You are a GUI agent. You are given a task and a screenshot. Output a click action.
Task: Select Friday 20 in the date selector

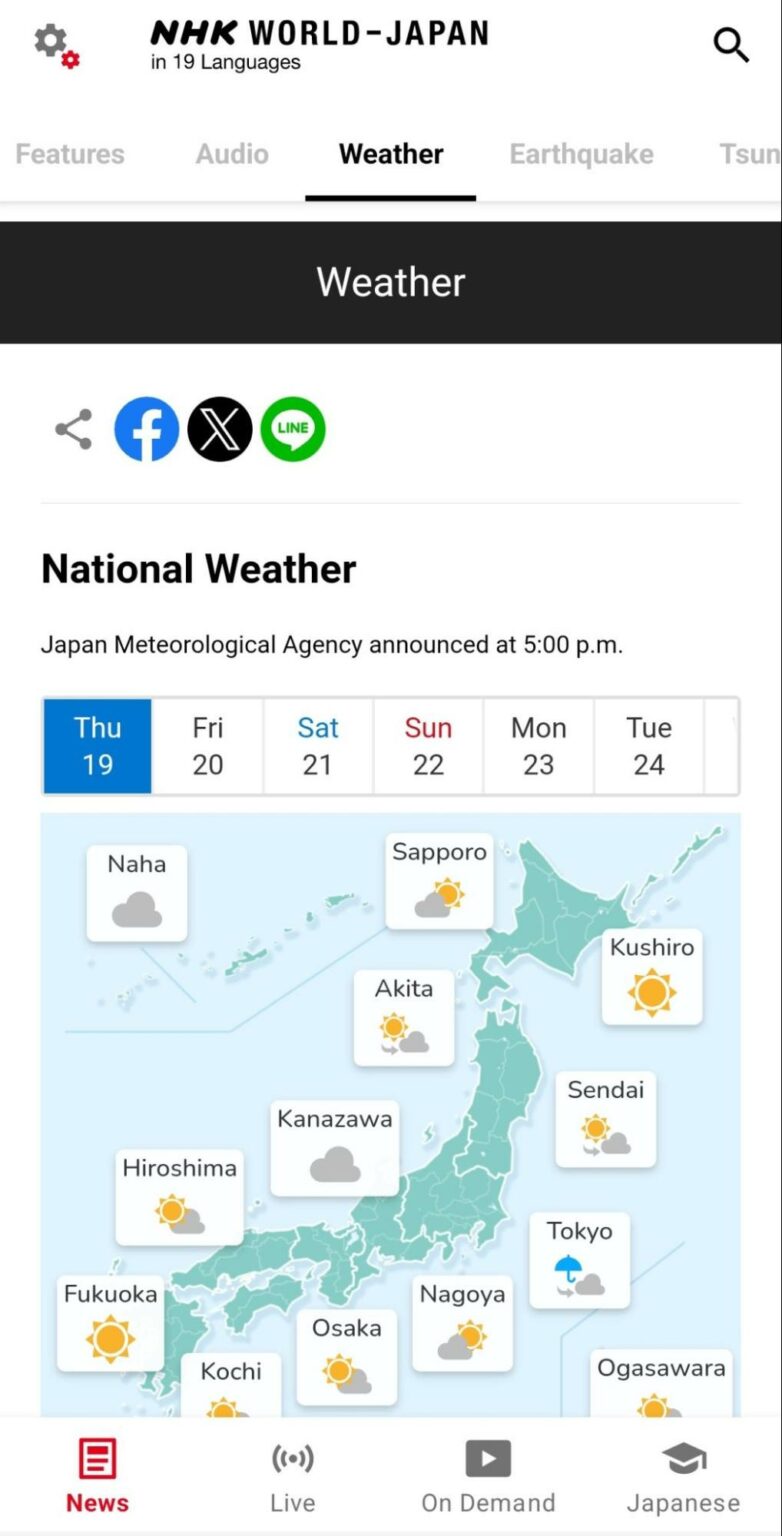(207, 746)
